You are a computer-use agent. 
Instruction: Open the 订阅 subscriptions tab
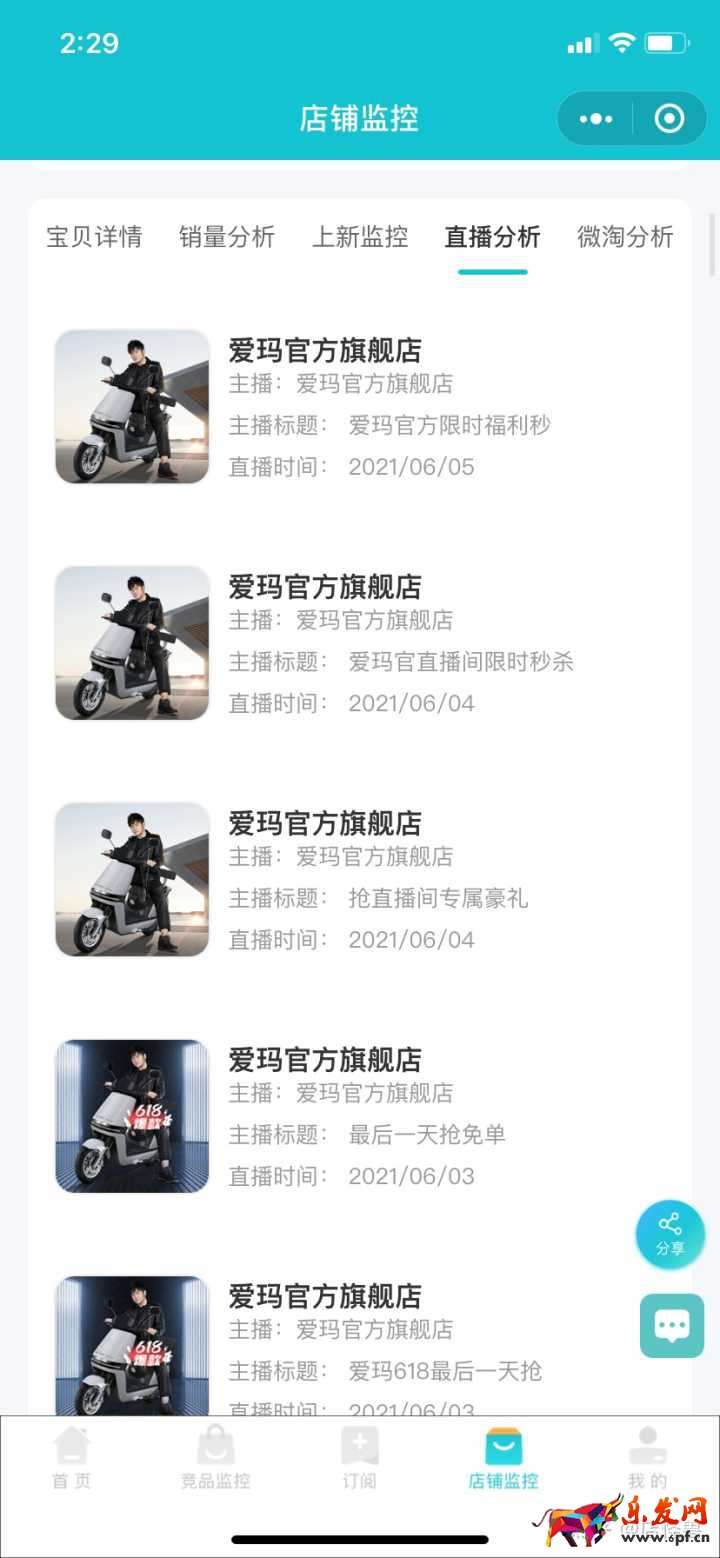(359, 1458)
